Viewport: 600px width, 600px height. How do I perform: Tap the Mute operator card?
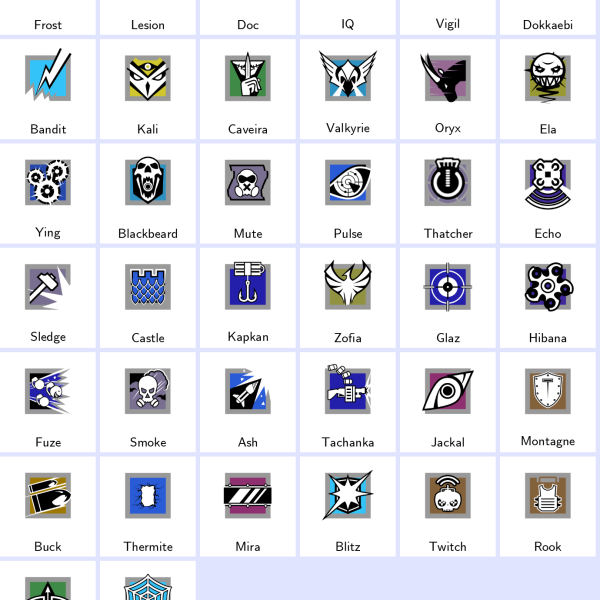(x=248, y=192)
